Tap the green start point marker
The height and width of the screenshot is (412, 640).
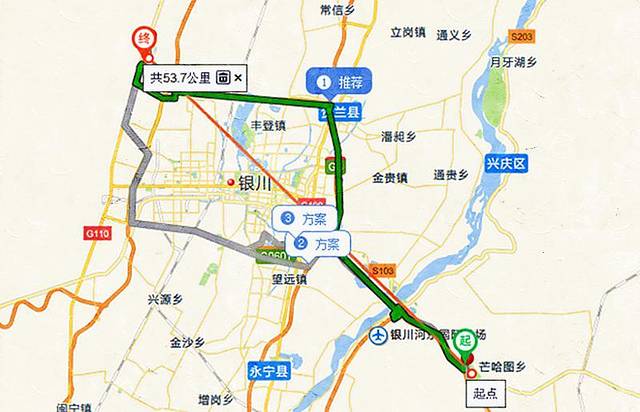coord(465,343)
